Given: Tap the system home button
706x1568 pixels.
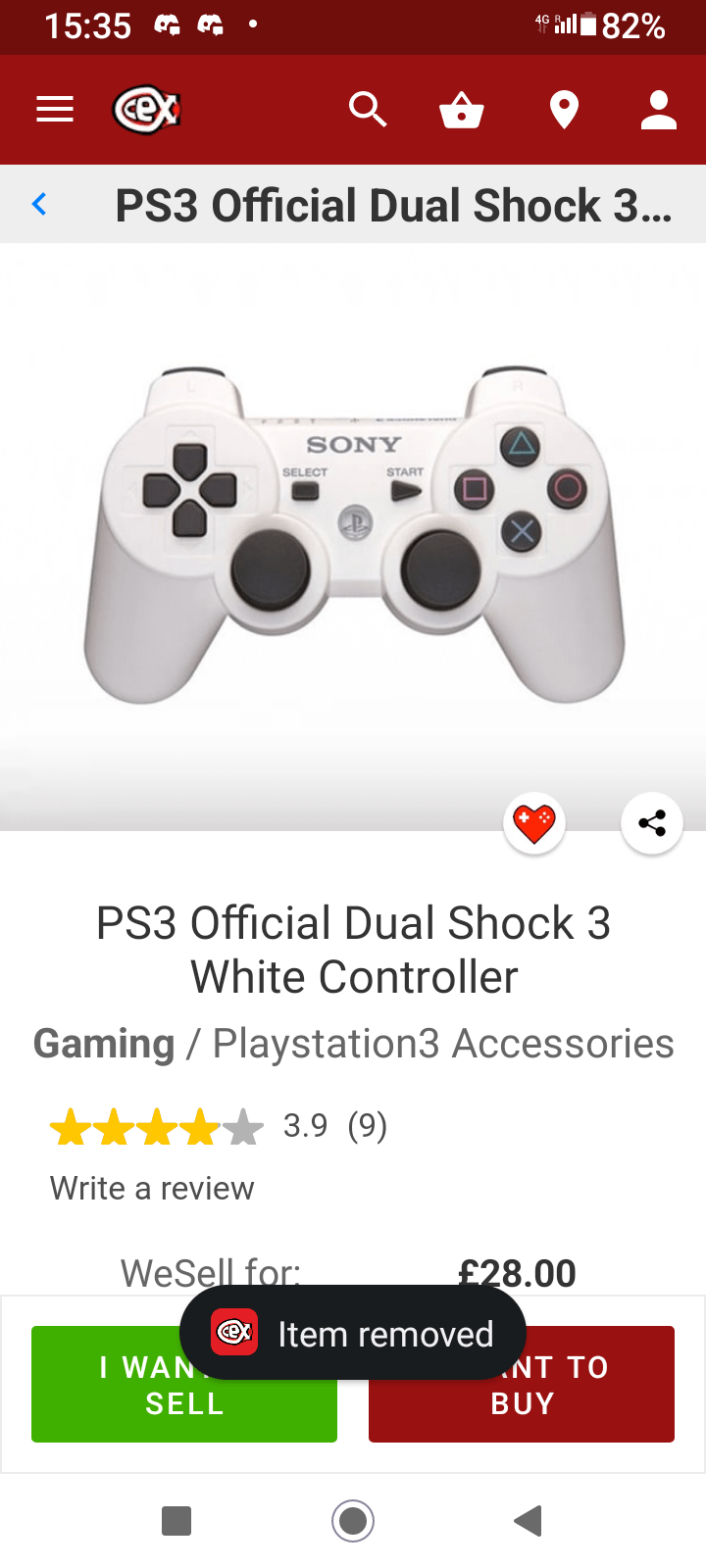Looking at the screenshot, I should pyautogui.click(x=353, y=1521).
